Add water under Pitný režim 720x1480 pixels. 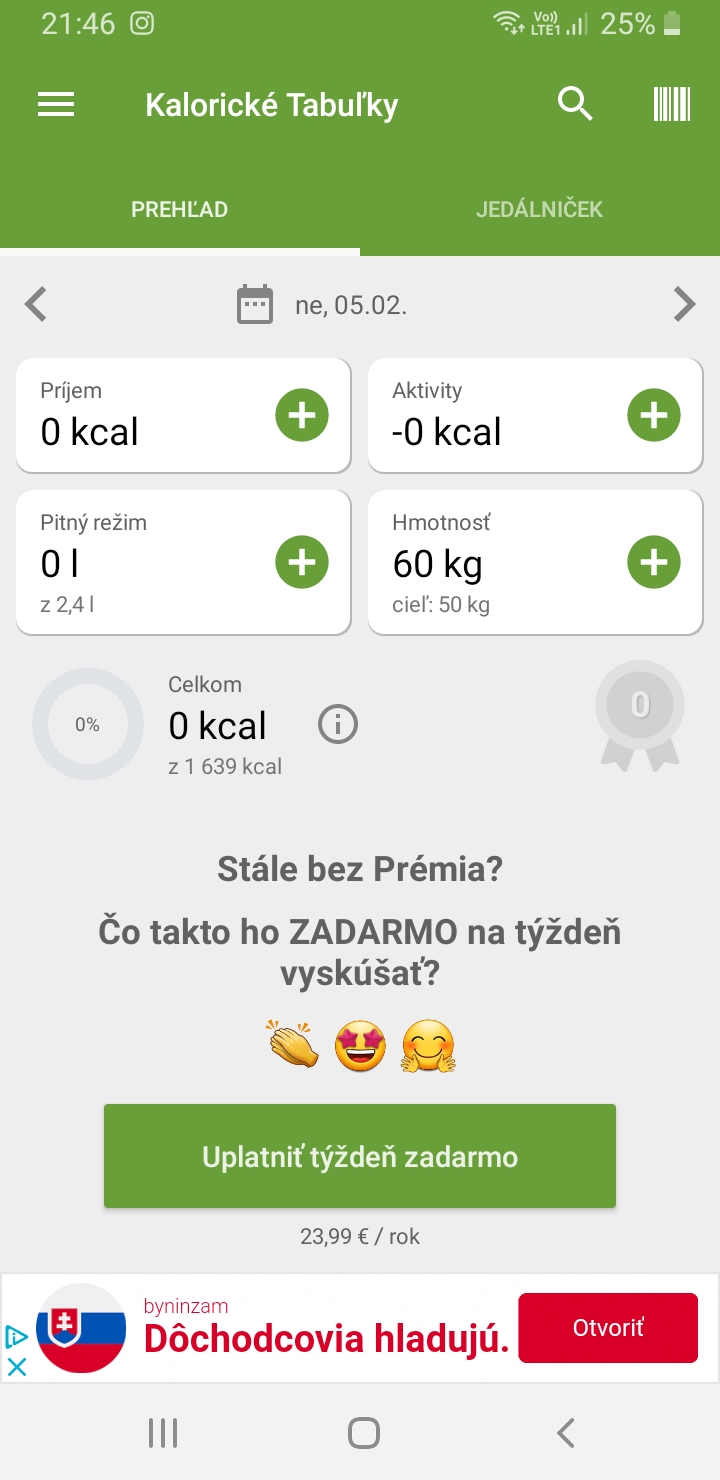pos(302,562)
